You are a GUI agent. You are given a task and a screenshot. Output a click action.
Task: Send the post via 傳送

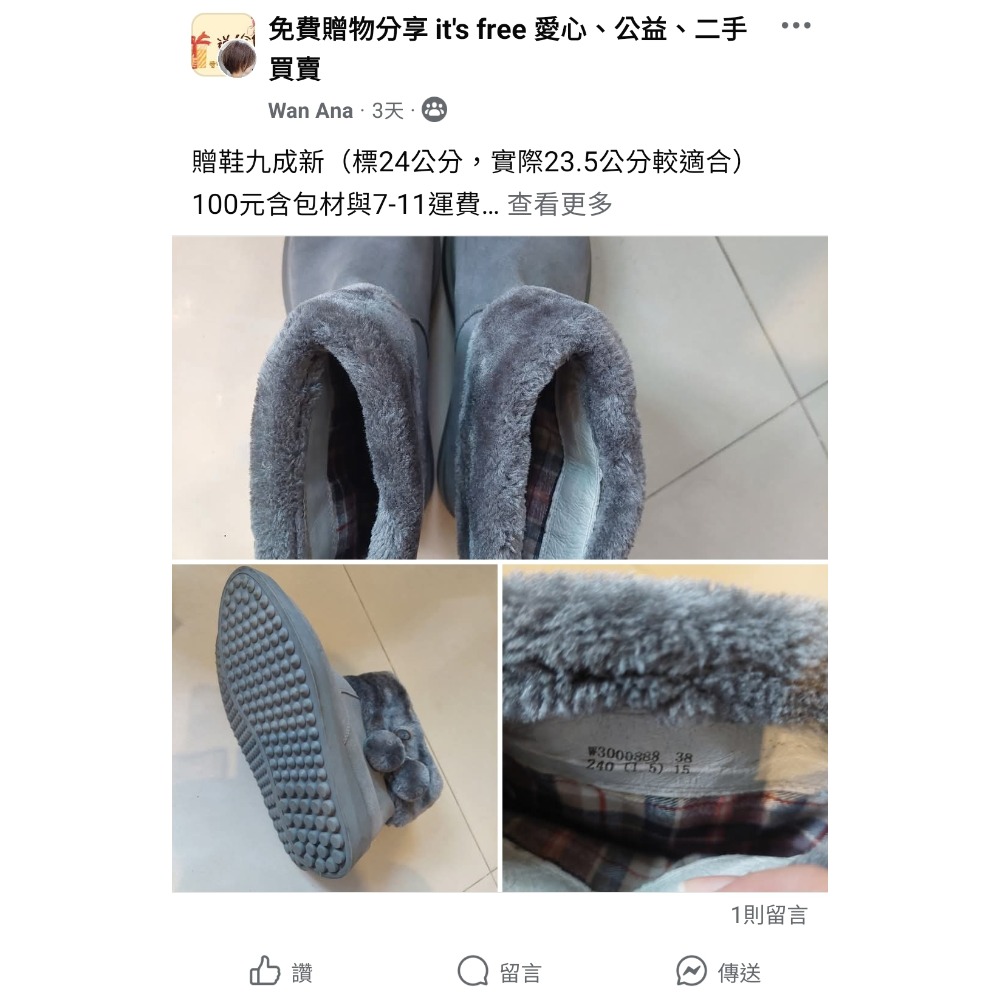718,971
